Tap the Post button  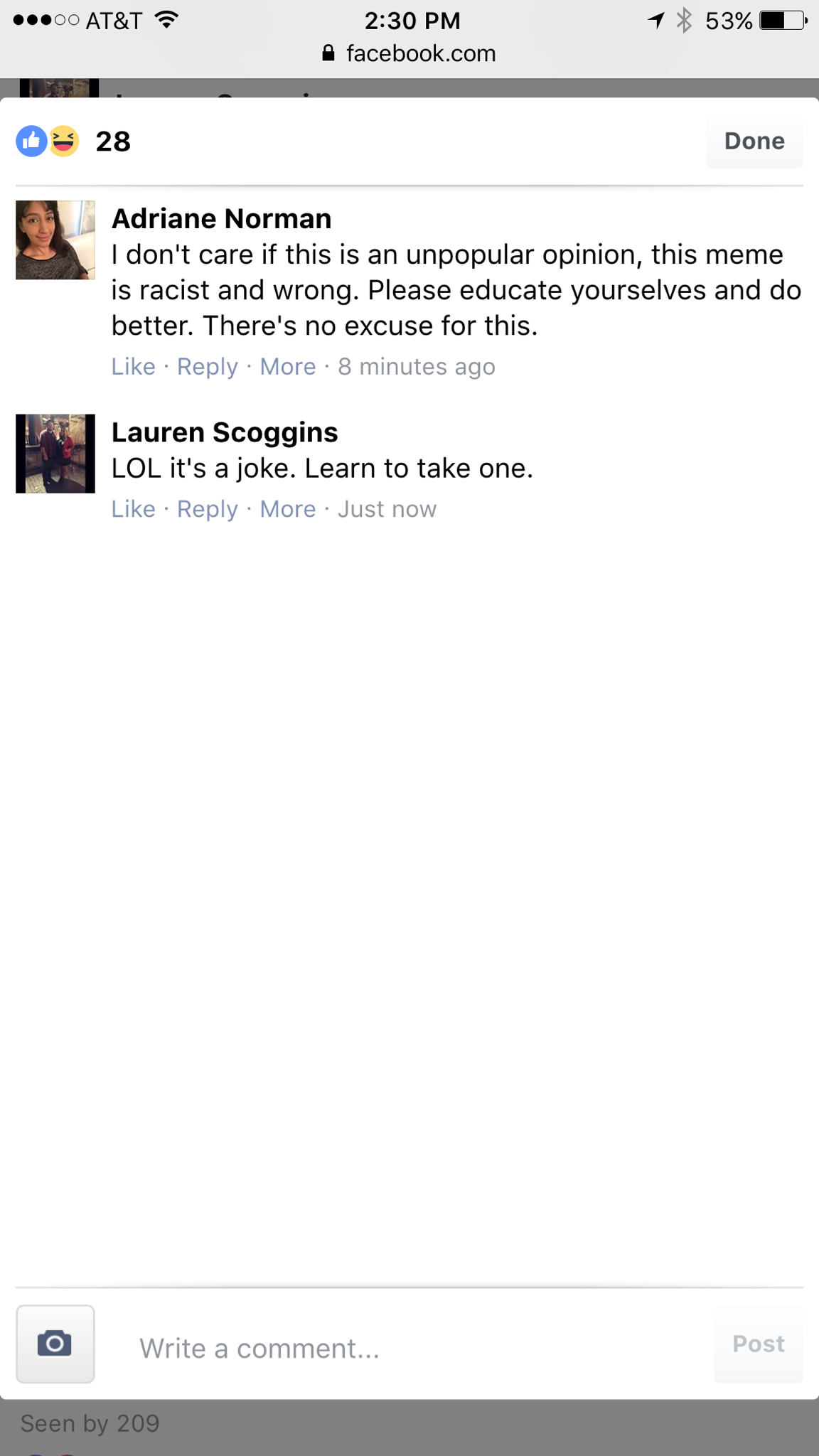click(758, 1344)
